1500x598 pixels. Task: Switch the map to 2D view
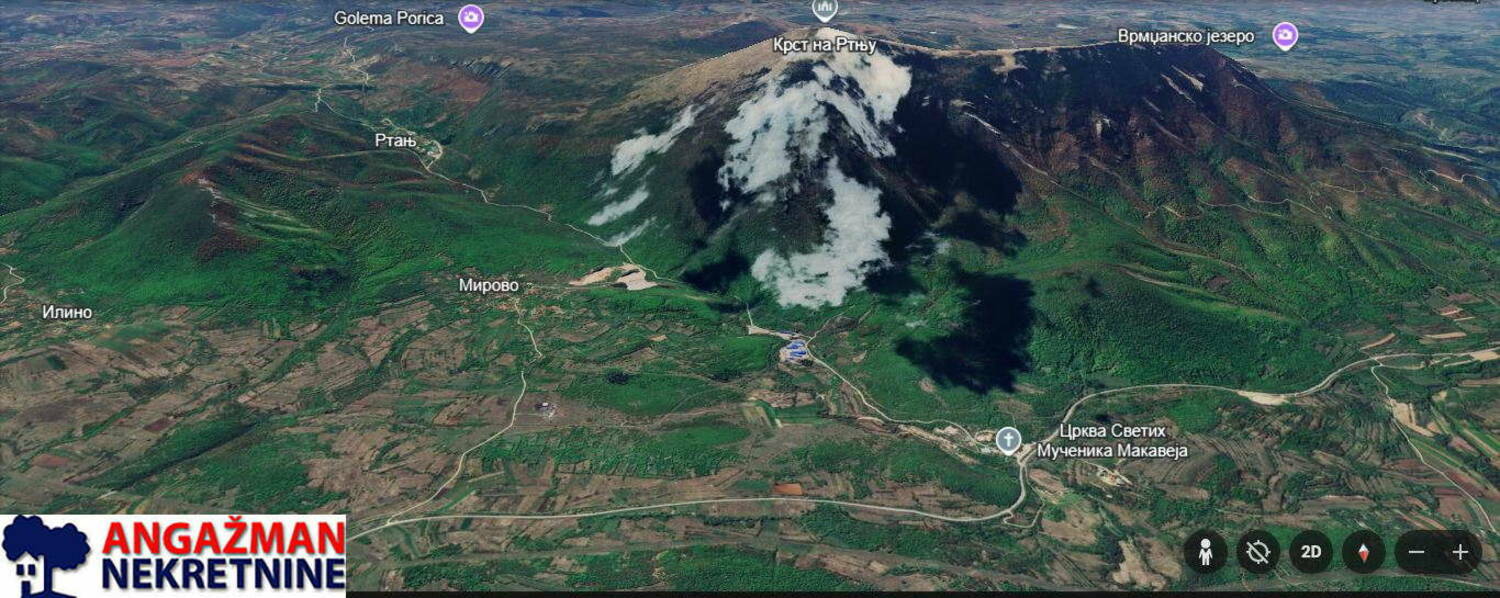pos(1311,552)
